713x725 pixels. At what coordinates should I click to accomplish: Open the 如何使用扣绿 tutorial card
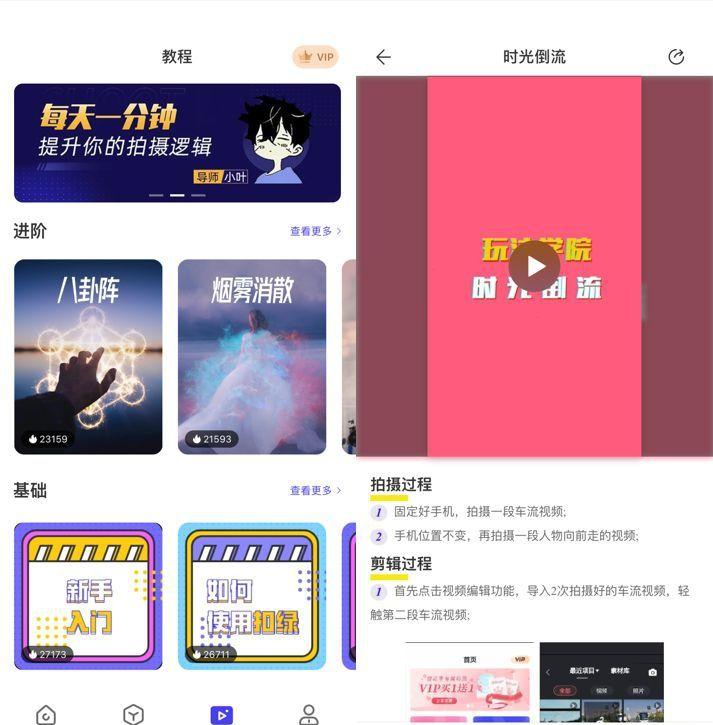point(252,595)
